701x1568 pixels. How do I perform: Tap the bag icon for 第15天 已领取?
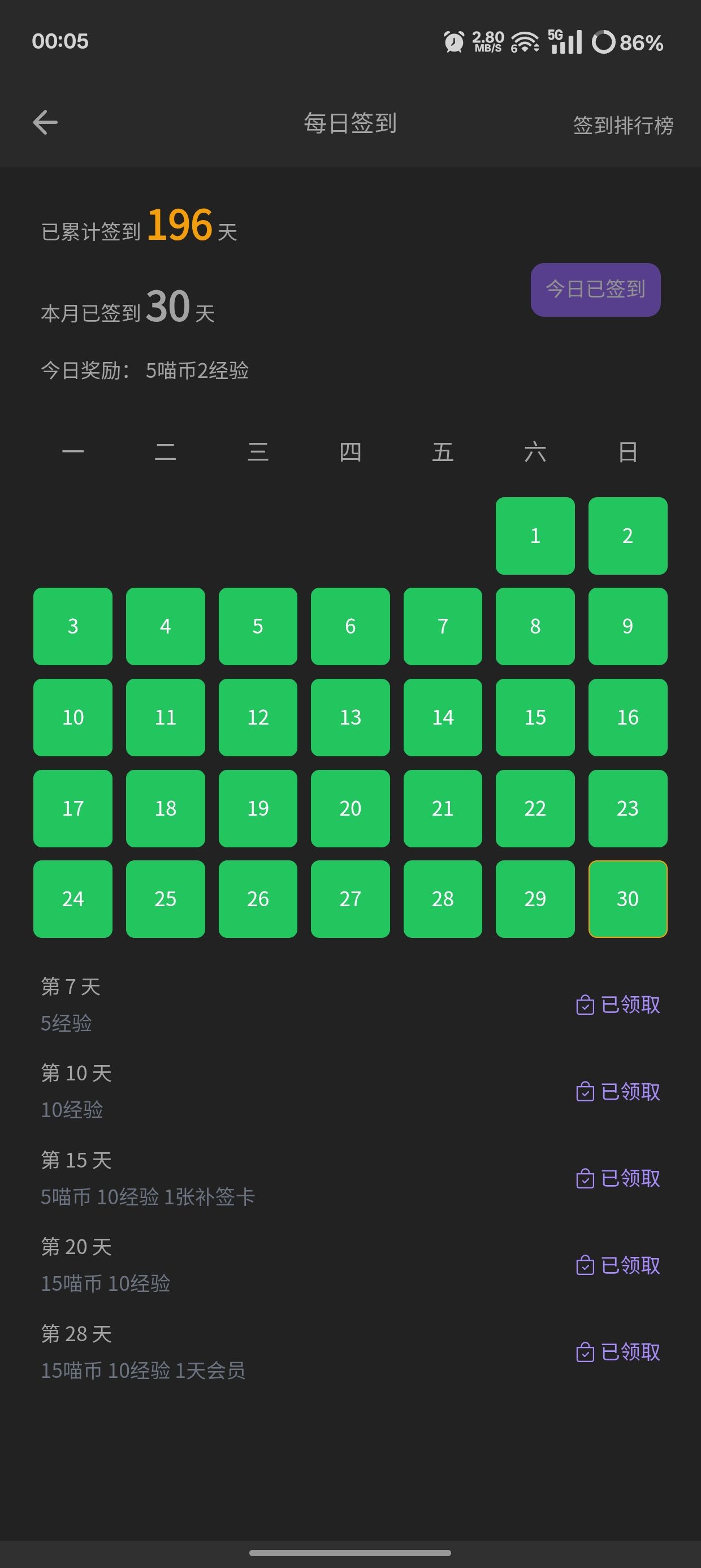point(585,1178)
